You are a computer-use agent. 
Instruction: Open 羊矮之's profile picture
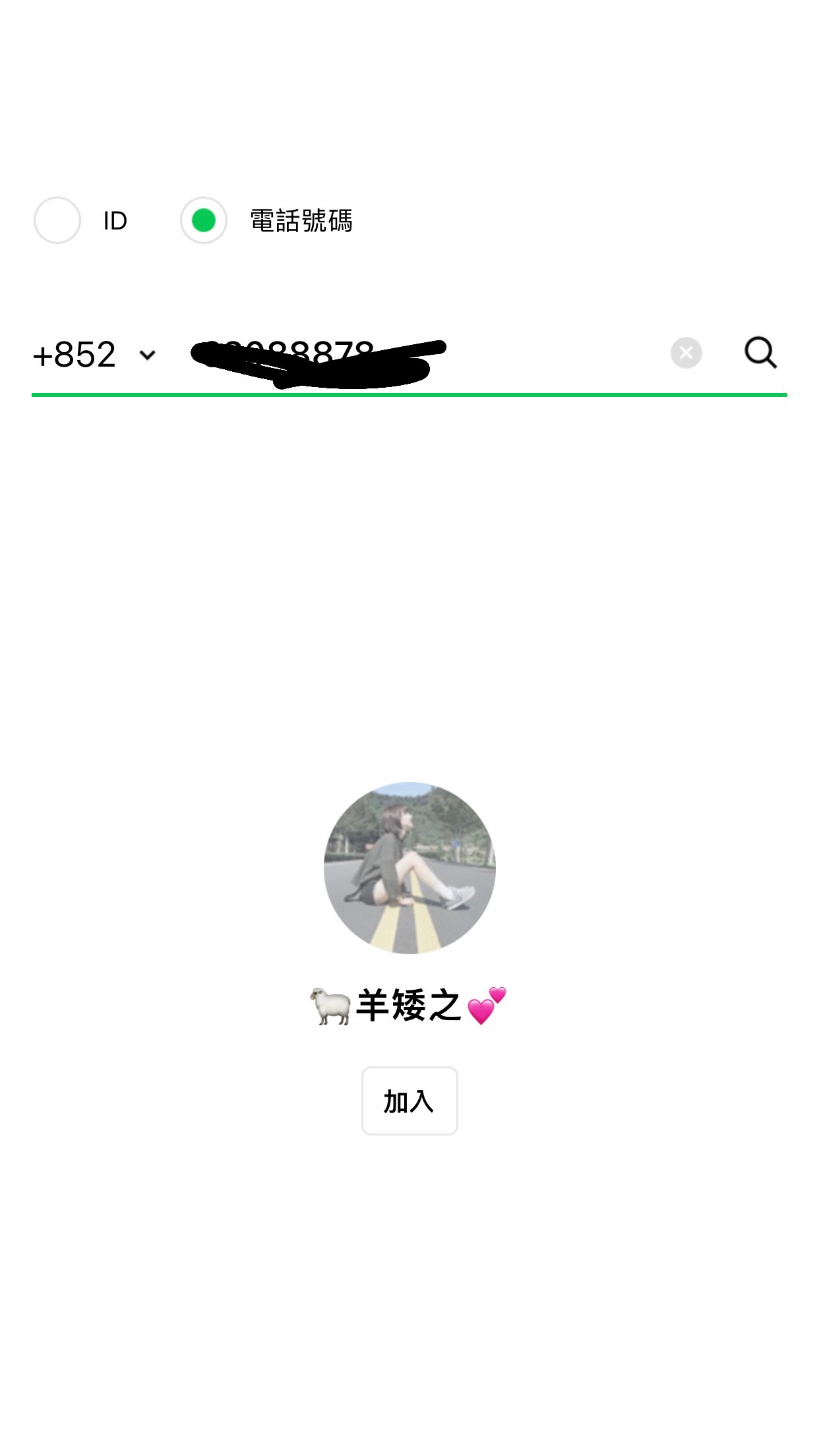click(x=409, y=868)
